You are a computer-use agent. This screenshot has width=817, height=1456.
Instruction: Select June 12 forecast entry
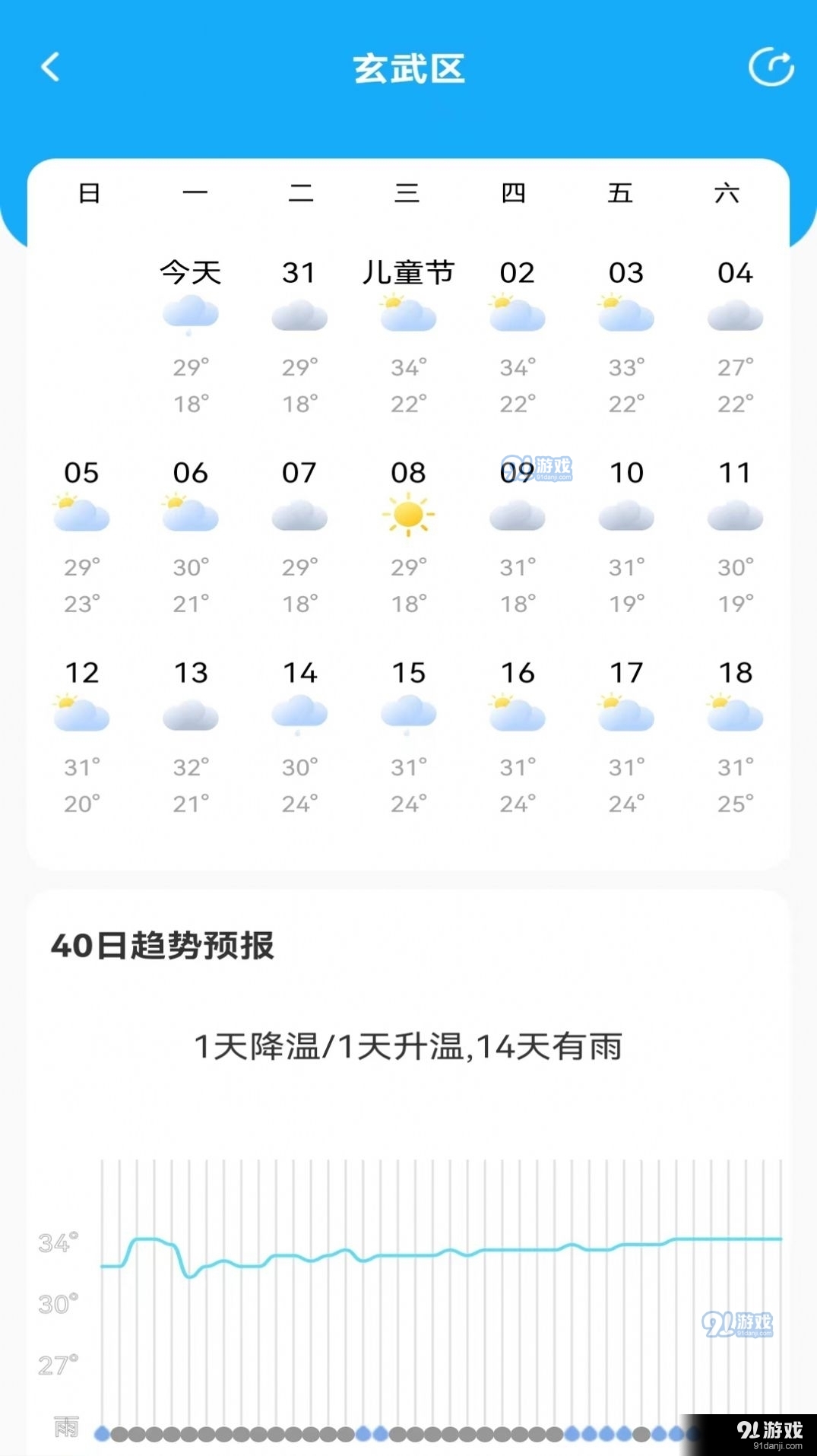[x=82, y=673]
